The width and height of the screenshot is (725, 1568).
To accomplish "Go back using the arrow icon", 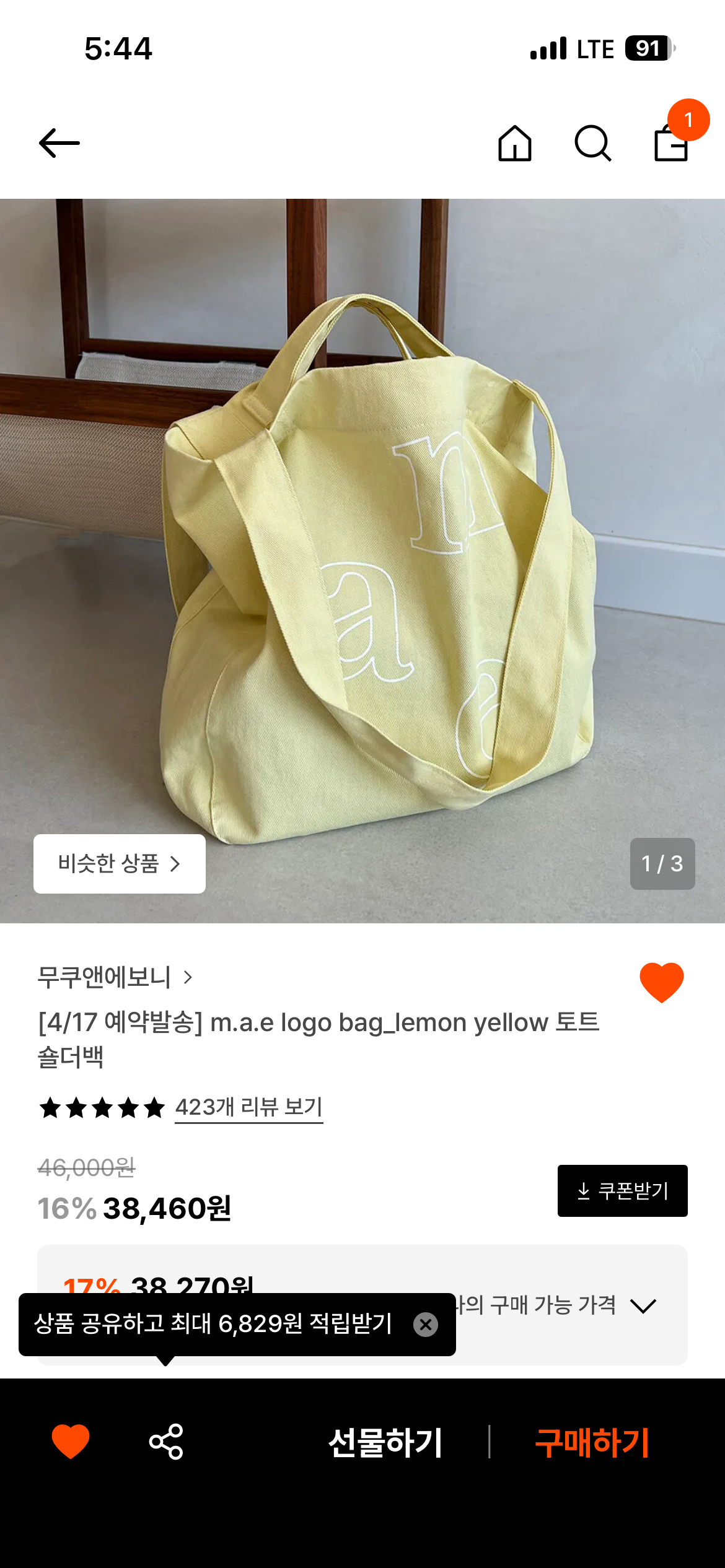I will (x=59, y=144).
